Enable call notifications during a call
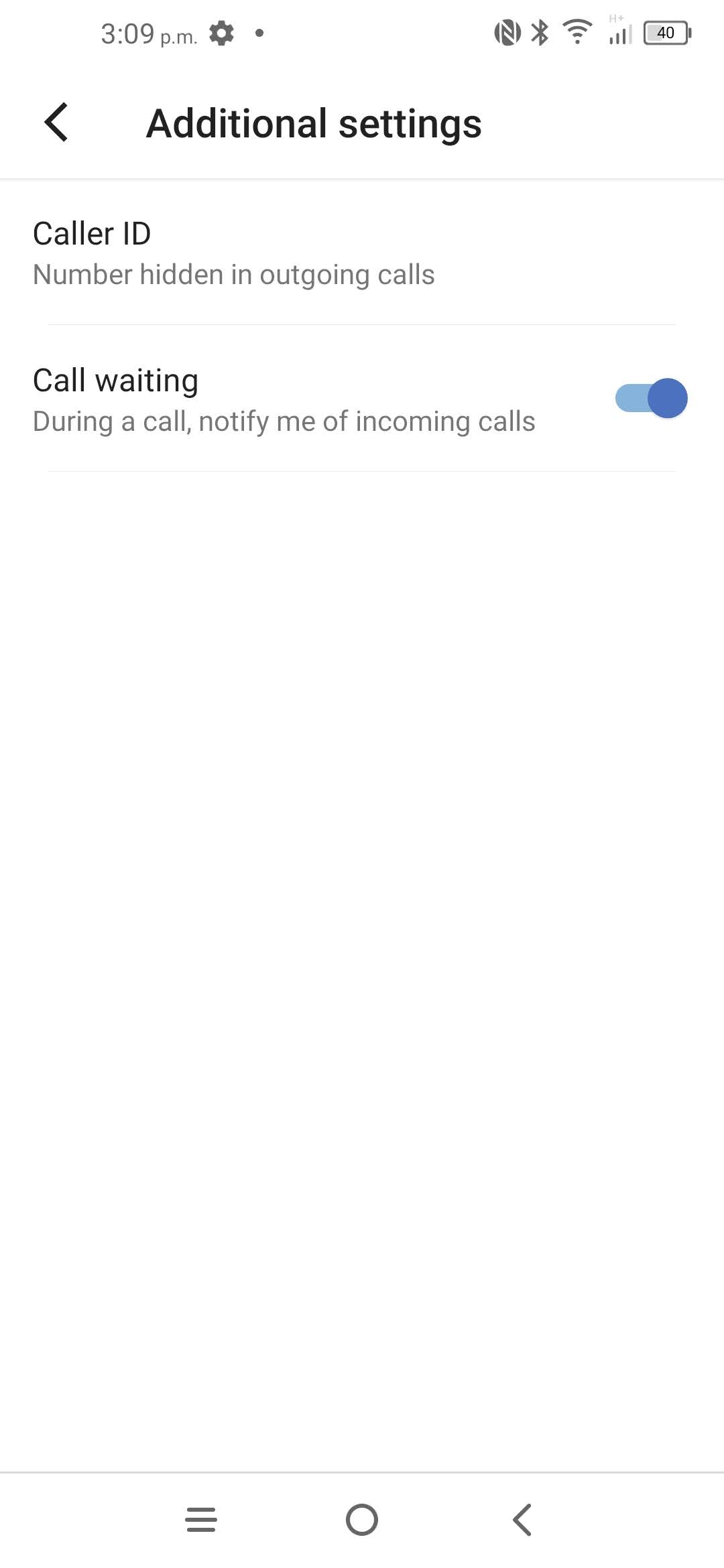Image resolution: width=724 pixels, height=1568 pixels. pos(648,398)
